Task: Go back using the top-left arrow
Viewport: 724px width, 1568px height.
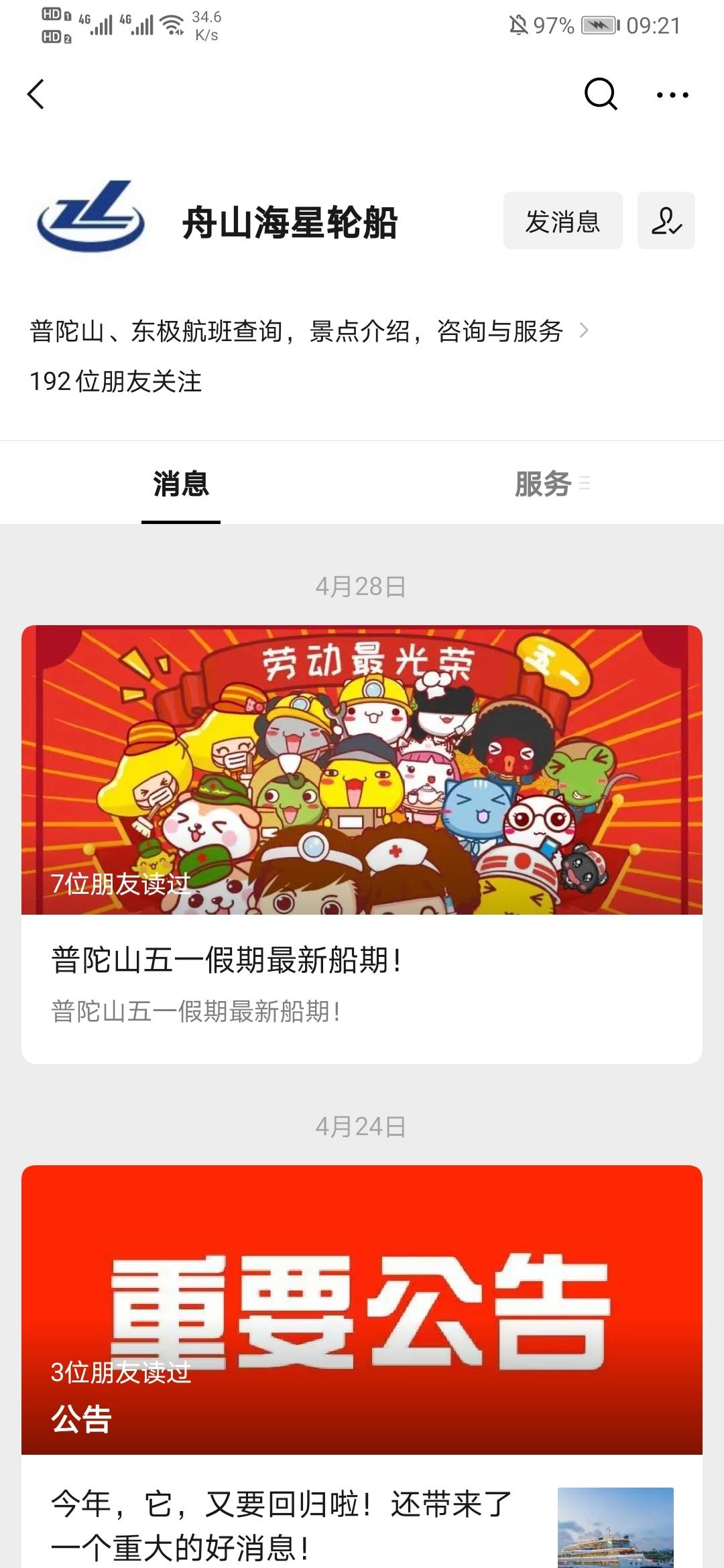Action: 36,94
